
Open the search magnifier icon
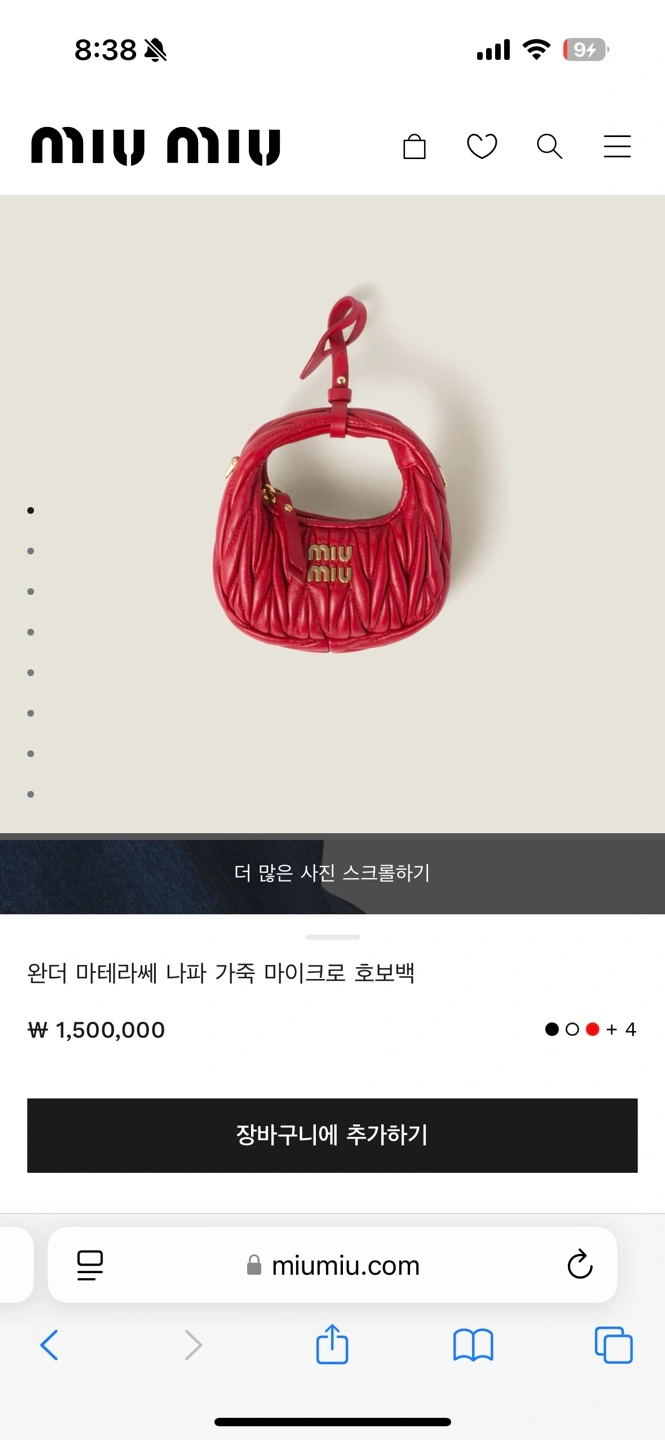[x=549, y=148]
